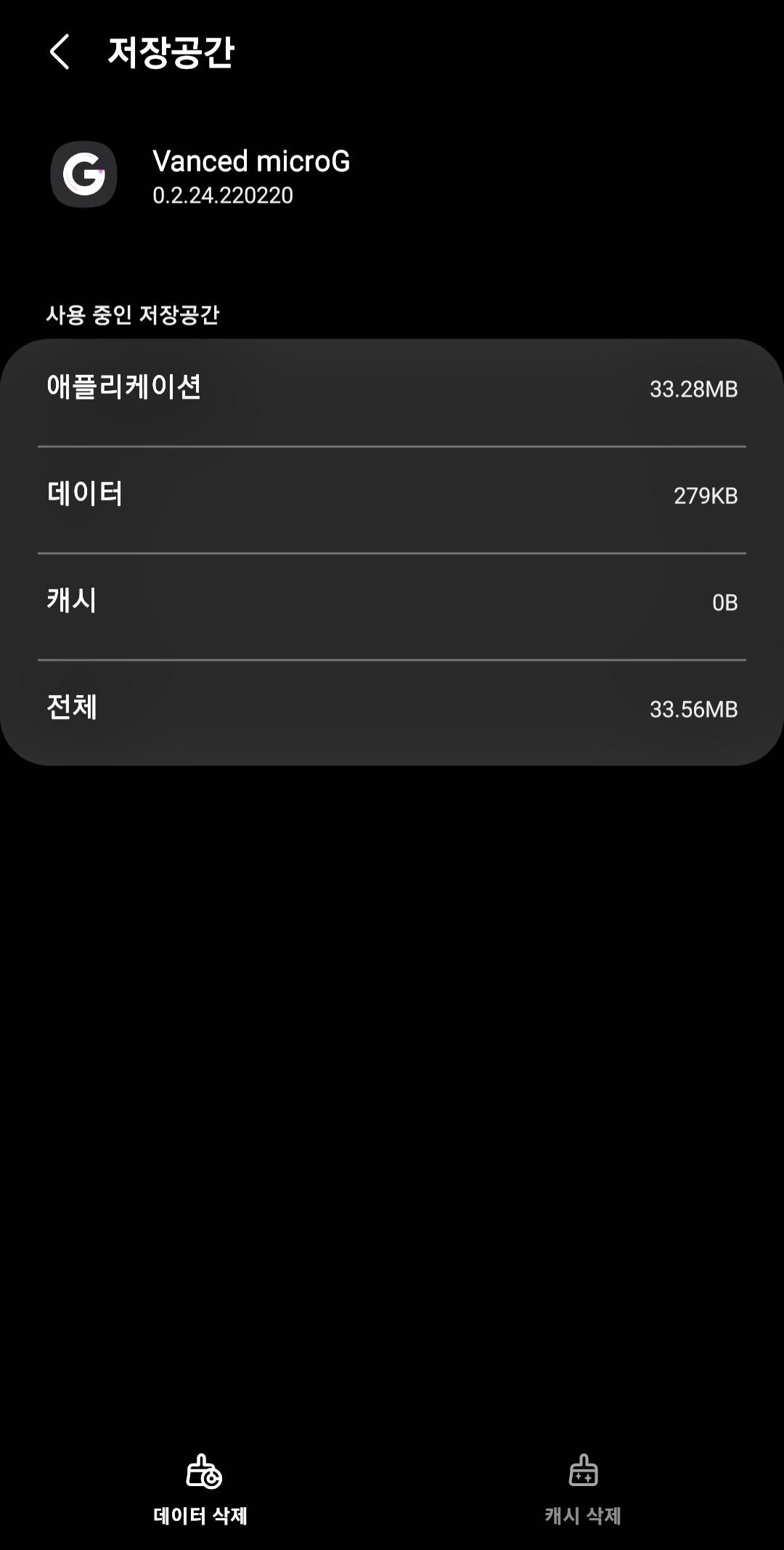The image size is (784, 1550).
Task: Tap the Vanced microG app name text
Action: pos(250,162)
